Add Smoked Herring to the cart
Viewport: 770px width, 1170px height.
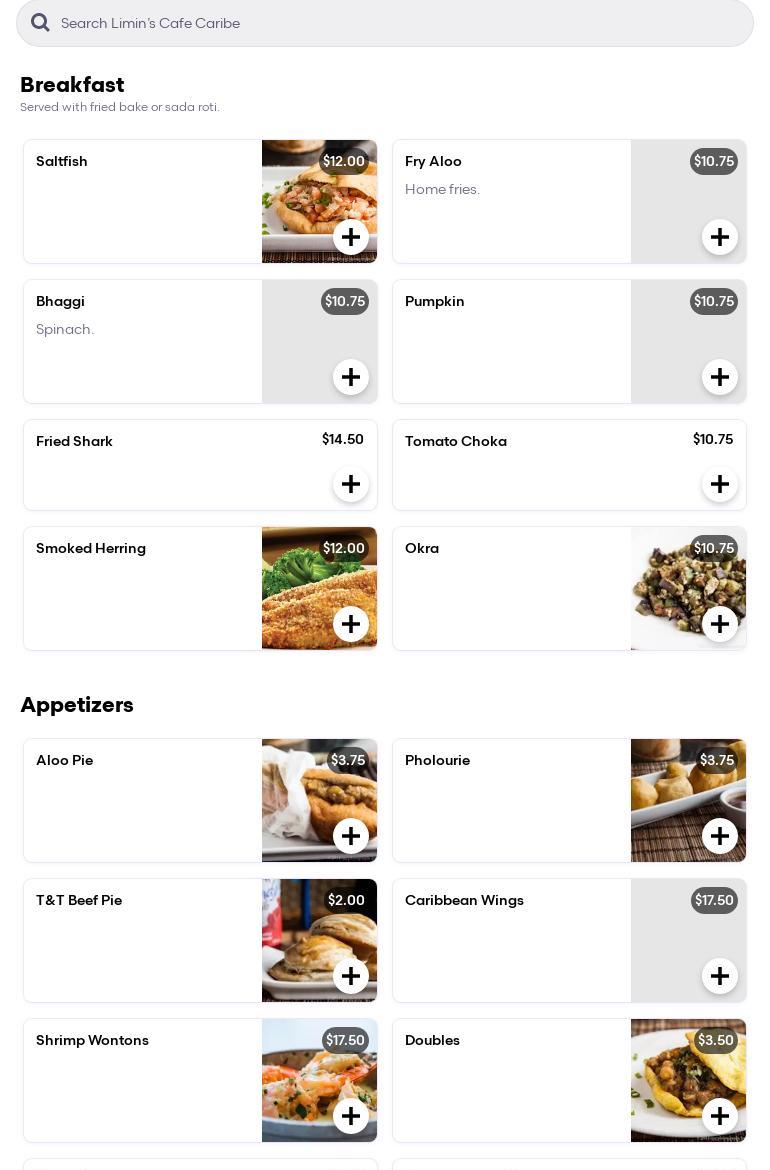[351, 624]
